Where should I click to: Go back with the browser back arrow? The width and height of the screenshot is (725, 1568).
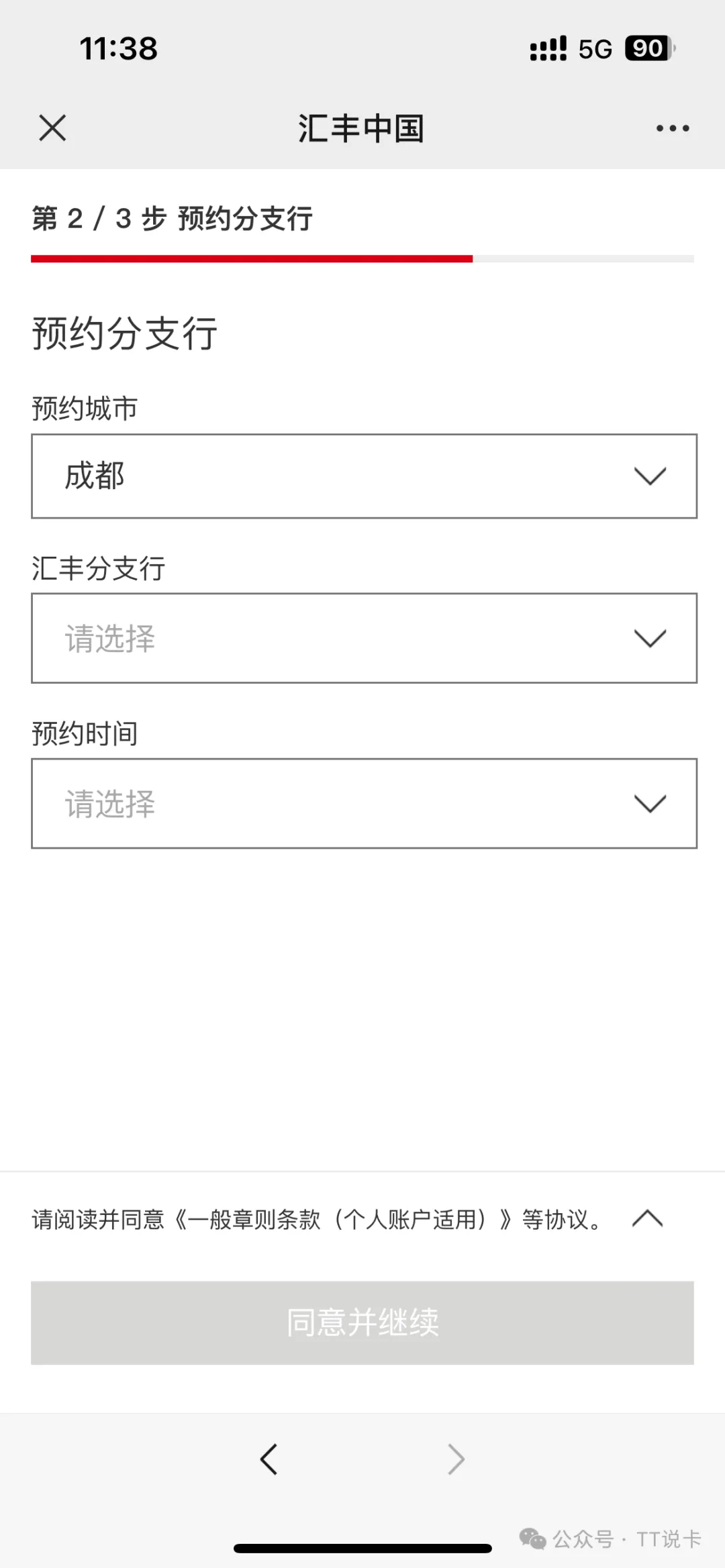point(269,1459)
